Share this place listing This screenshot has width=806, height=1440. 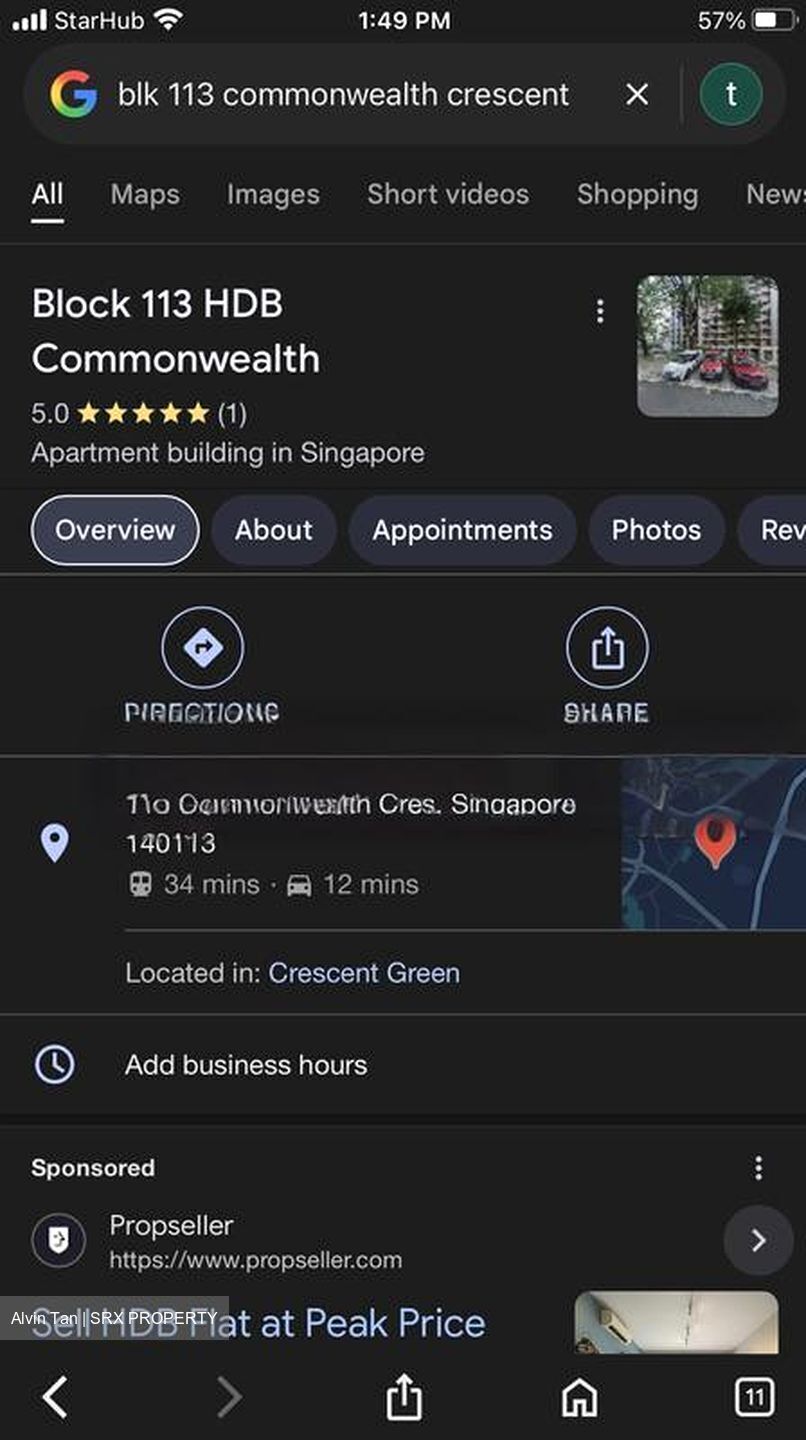(607, 649)
